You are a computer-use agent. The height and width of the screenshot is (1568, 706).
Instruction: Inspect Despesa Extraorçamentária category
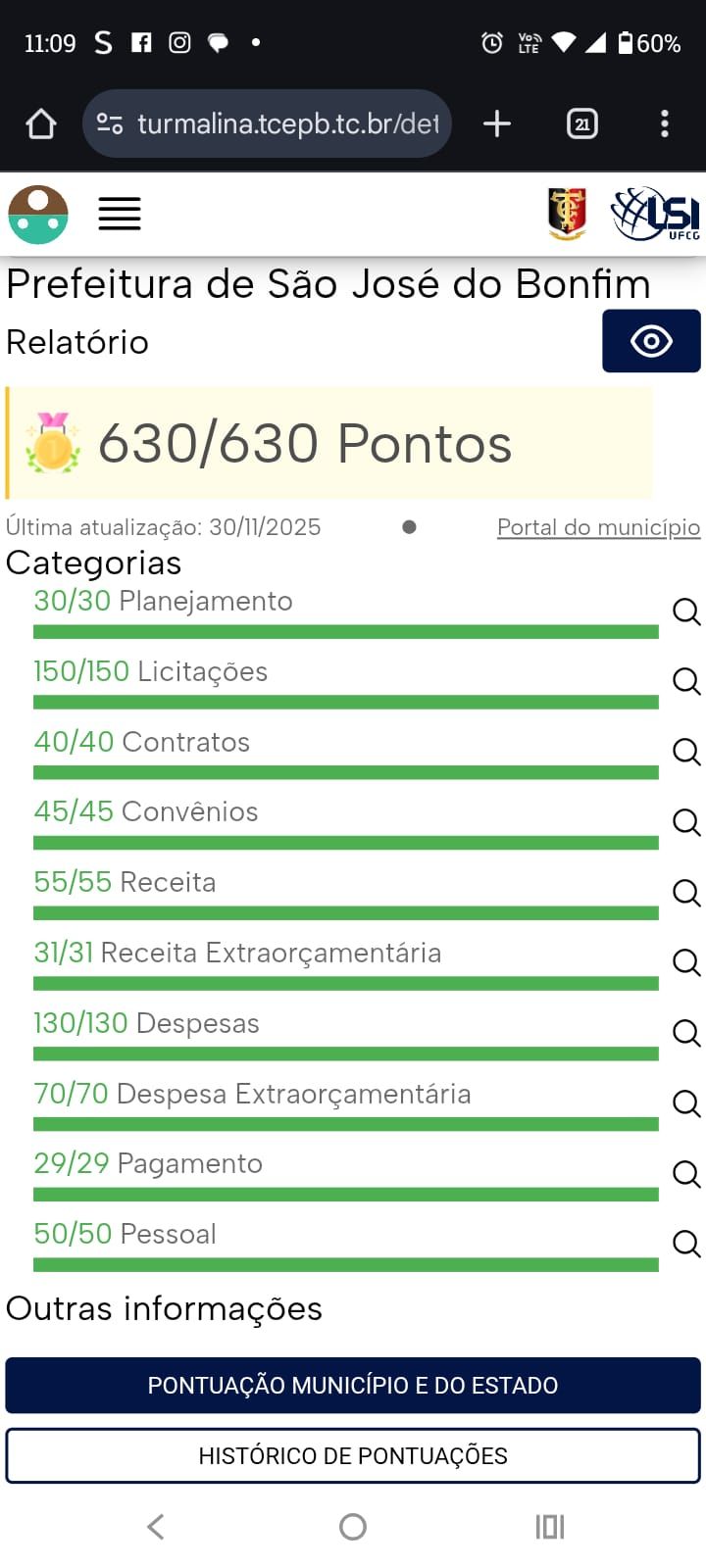pos(686,1103)
